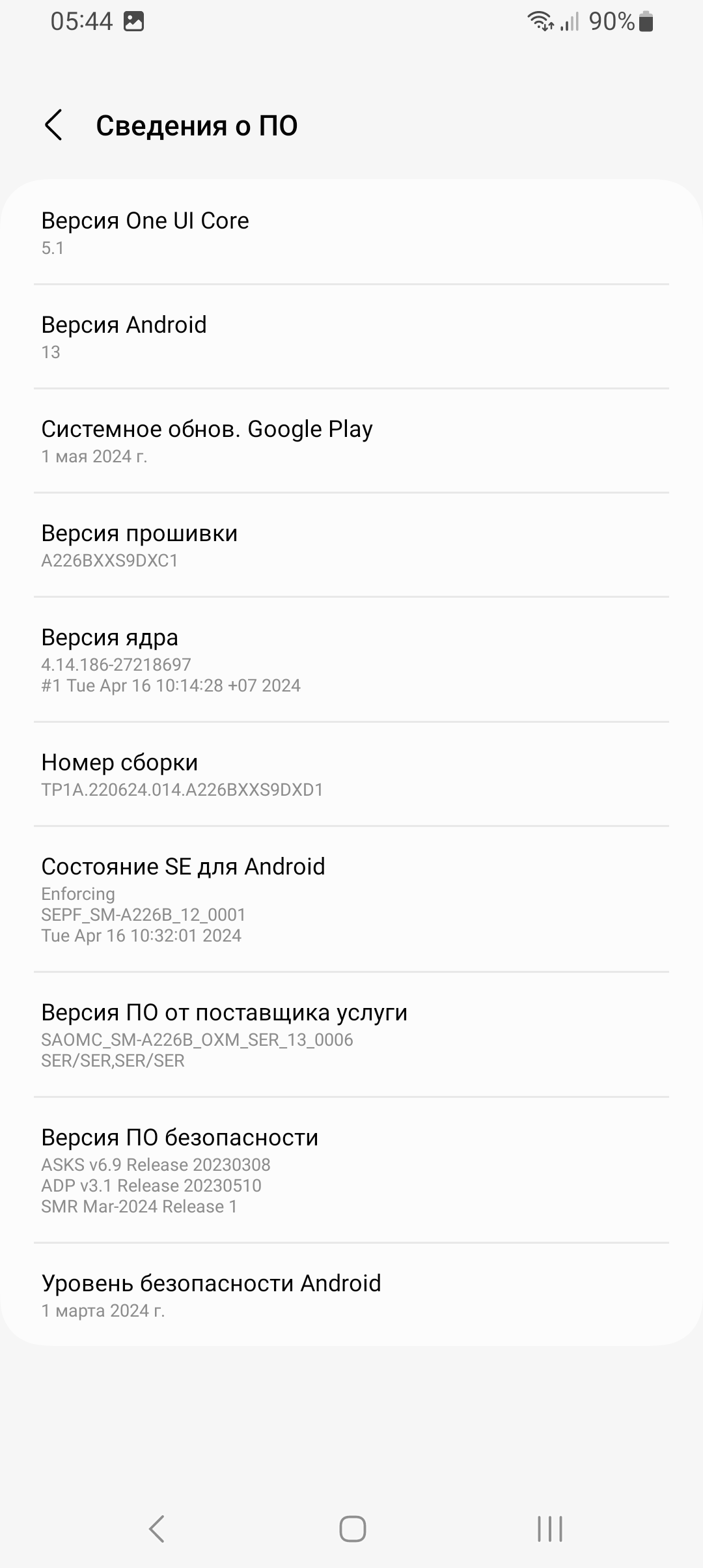Open recent apps from navigation bar

(549, 1528)
